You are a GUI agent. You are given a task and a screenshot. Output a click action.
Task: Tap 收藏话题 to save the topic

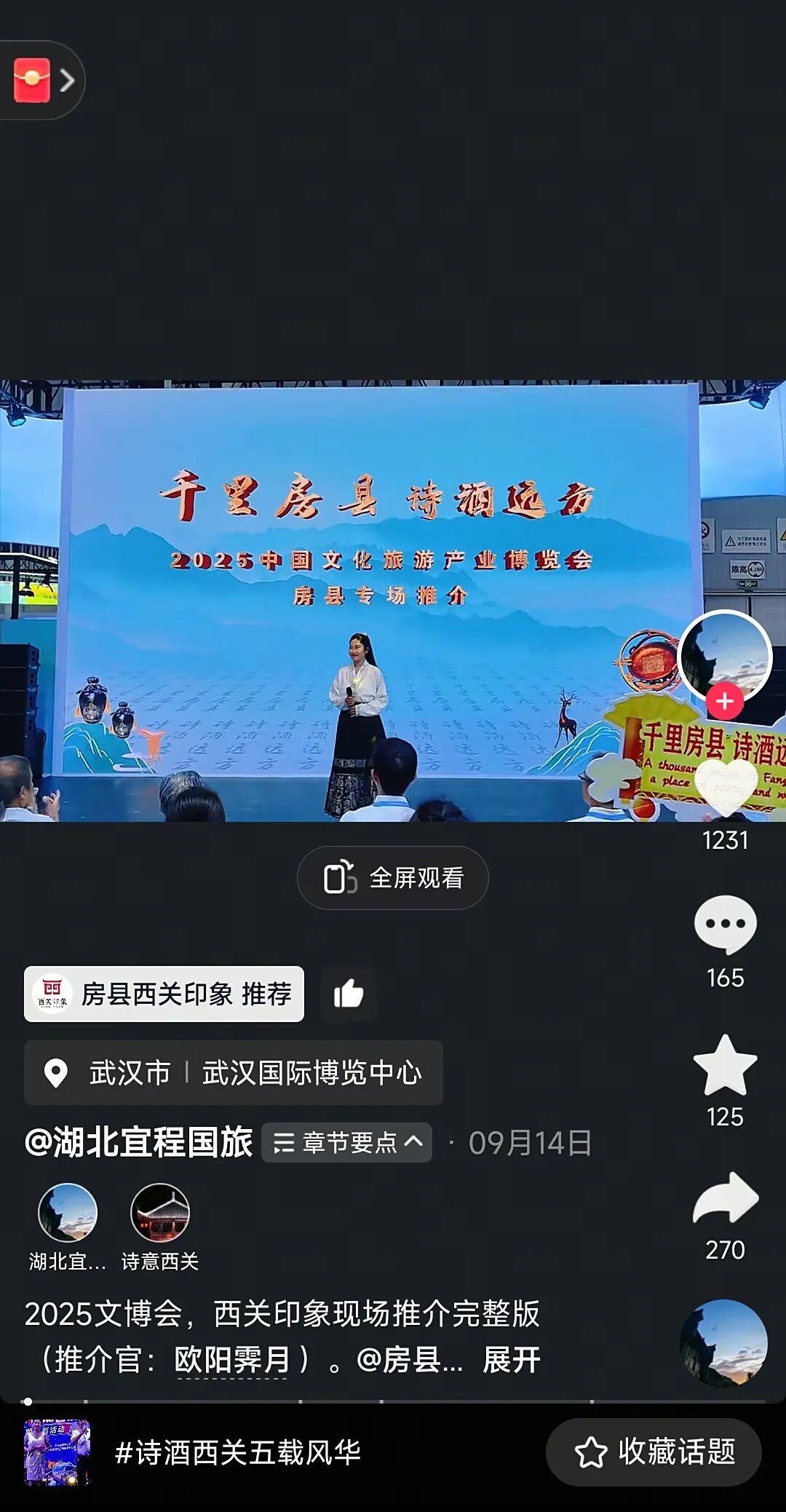point(654,1452)
